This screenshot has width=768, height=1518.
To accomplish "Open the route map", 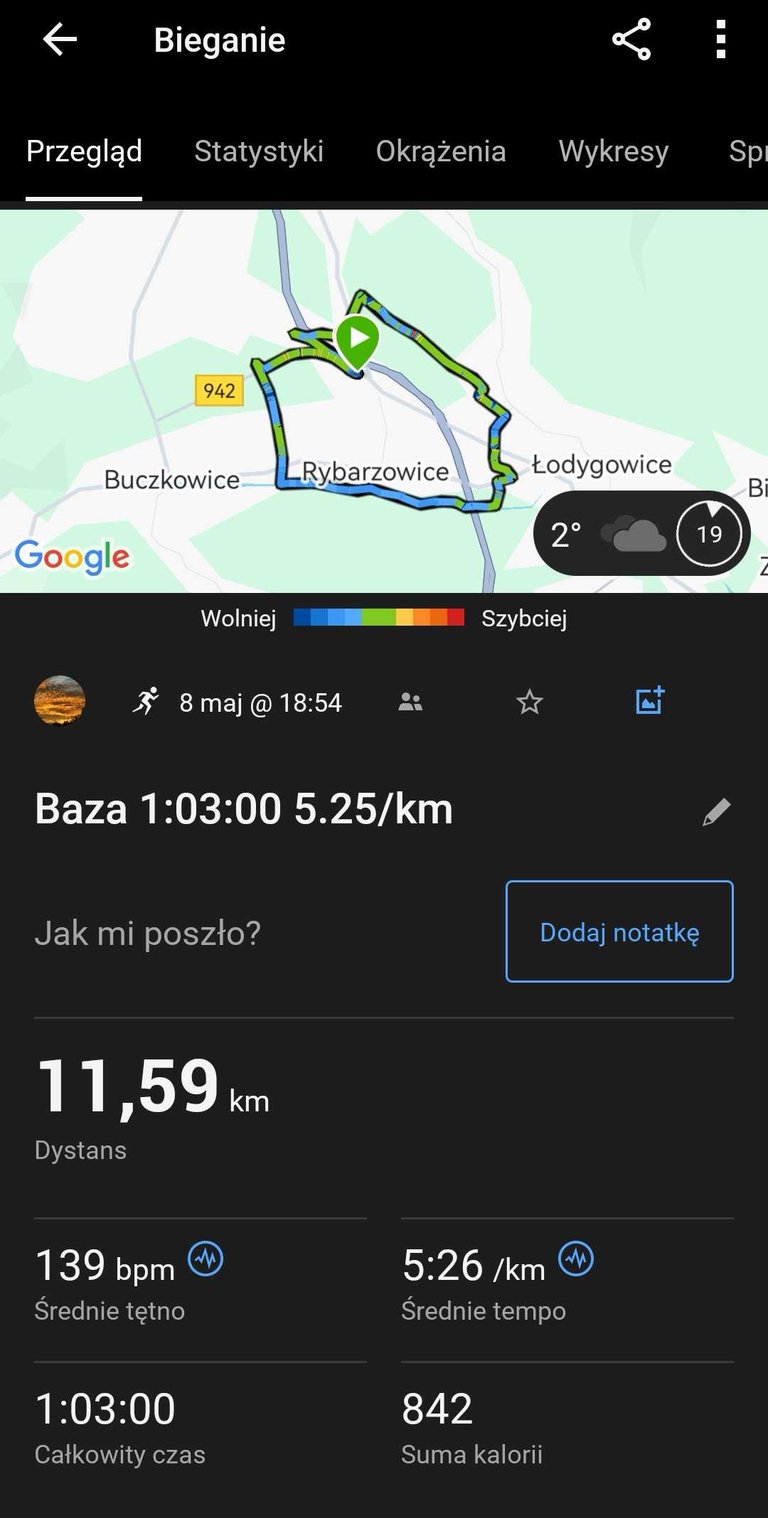I will (384, 400).
